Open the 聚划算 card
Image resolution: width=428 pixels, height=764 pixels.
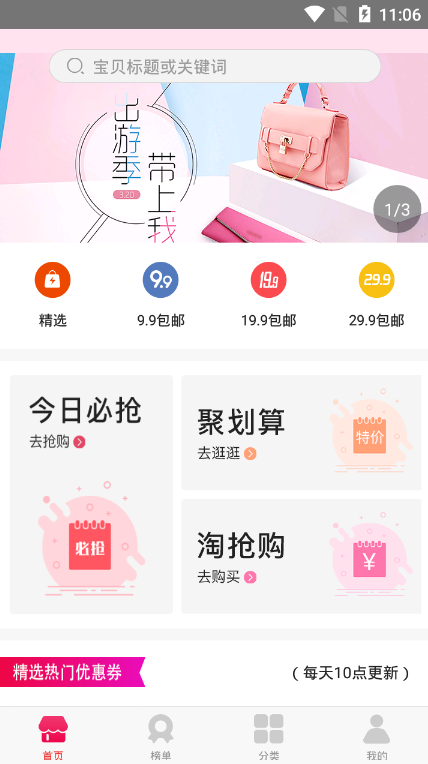click(x=301, y=433)
